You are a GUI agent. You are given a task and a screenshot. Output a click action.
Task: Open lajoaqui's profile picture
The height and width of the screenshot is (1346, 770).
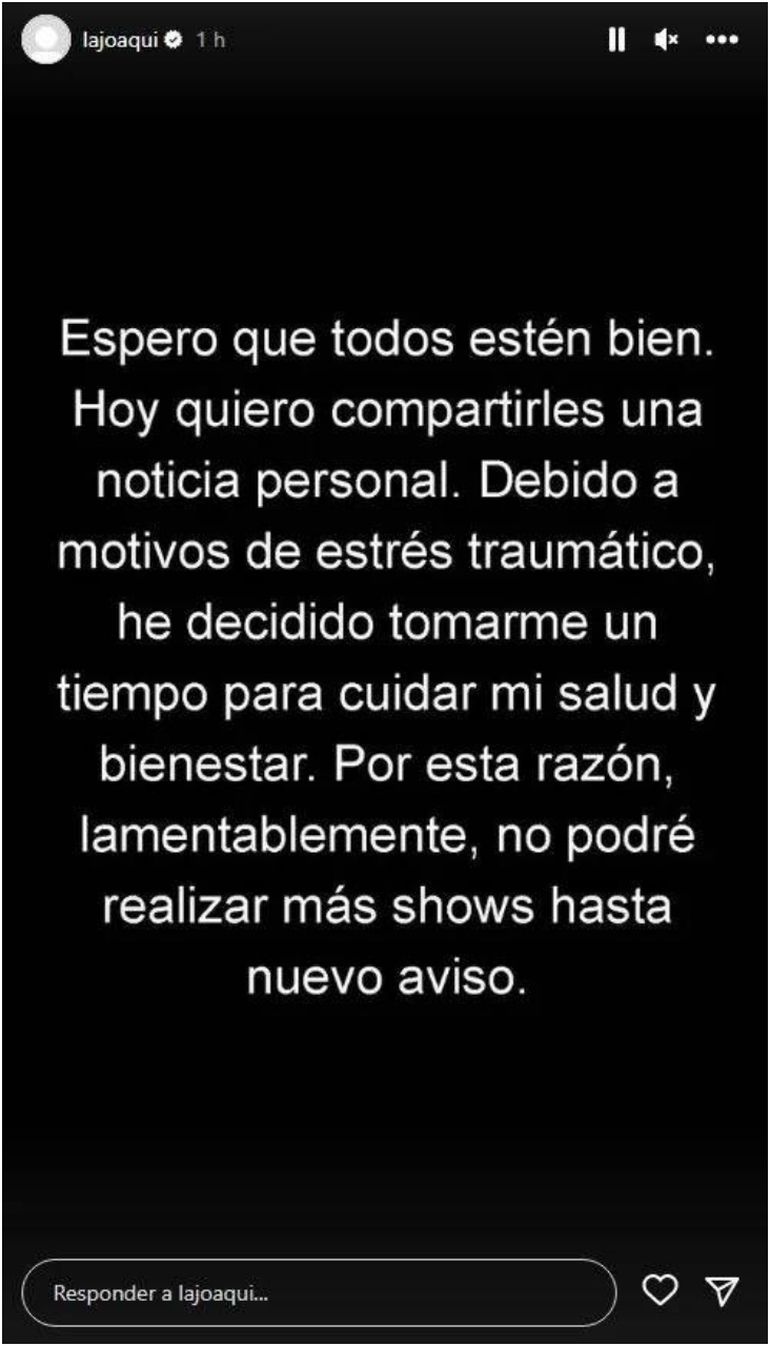[45, 40]
